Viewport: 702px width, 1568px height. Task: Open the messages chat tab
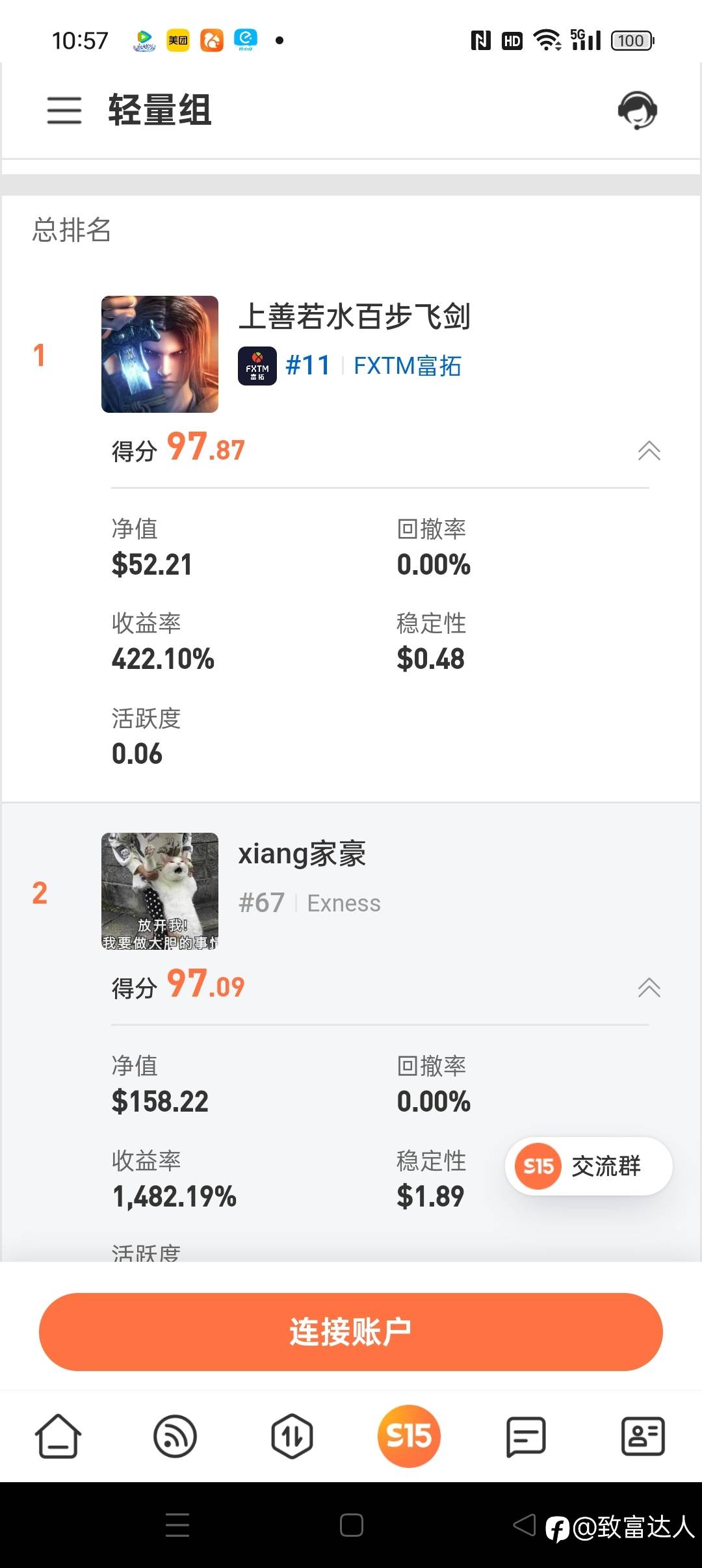point(526,1436)
